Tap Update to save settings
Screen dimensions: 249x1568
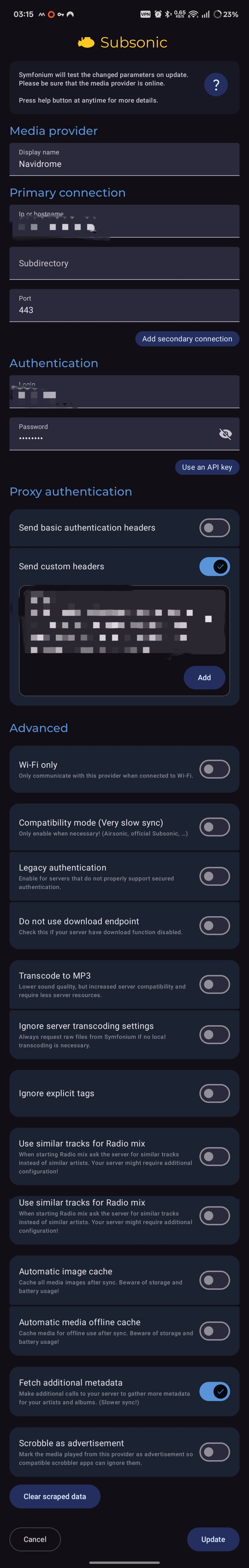click(x=213, y=1539)
